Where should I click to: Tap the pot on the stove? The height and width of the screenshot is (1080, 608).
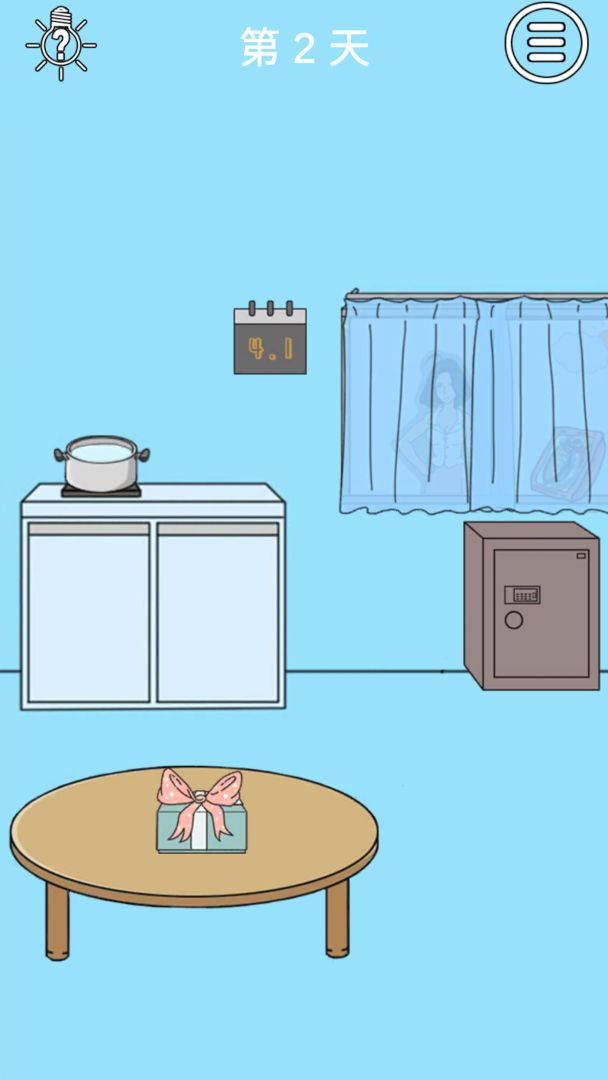[101, 464]
